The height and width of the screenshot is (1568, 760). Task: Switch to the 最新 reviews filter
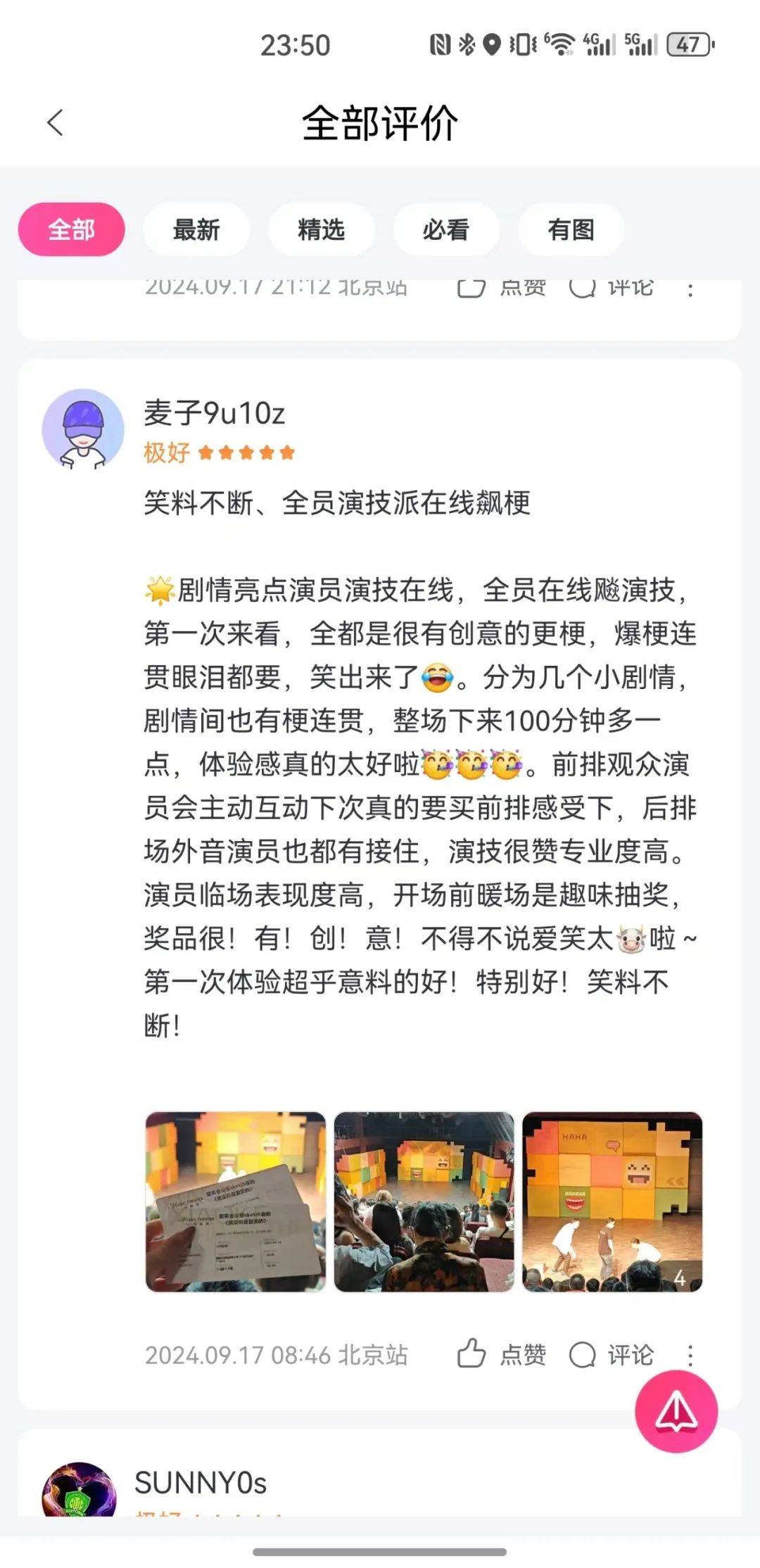(x=196, y=229)
